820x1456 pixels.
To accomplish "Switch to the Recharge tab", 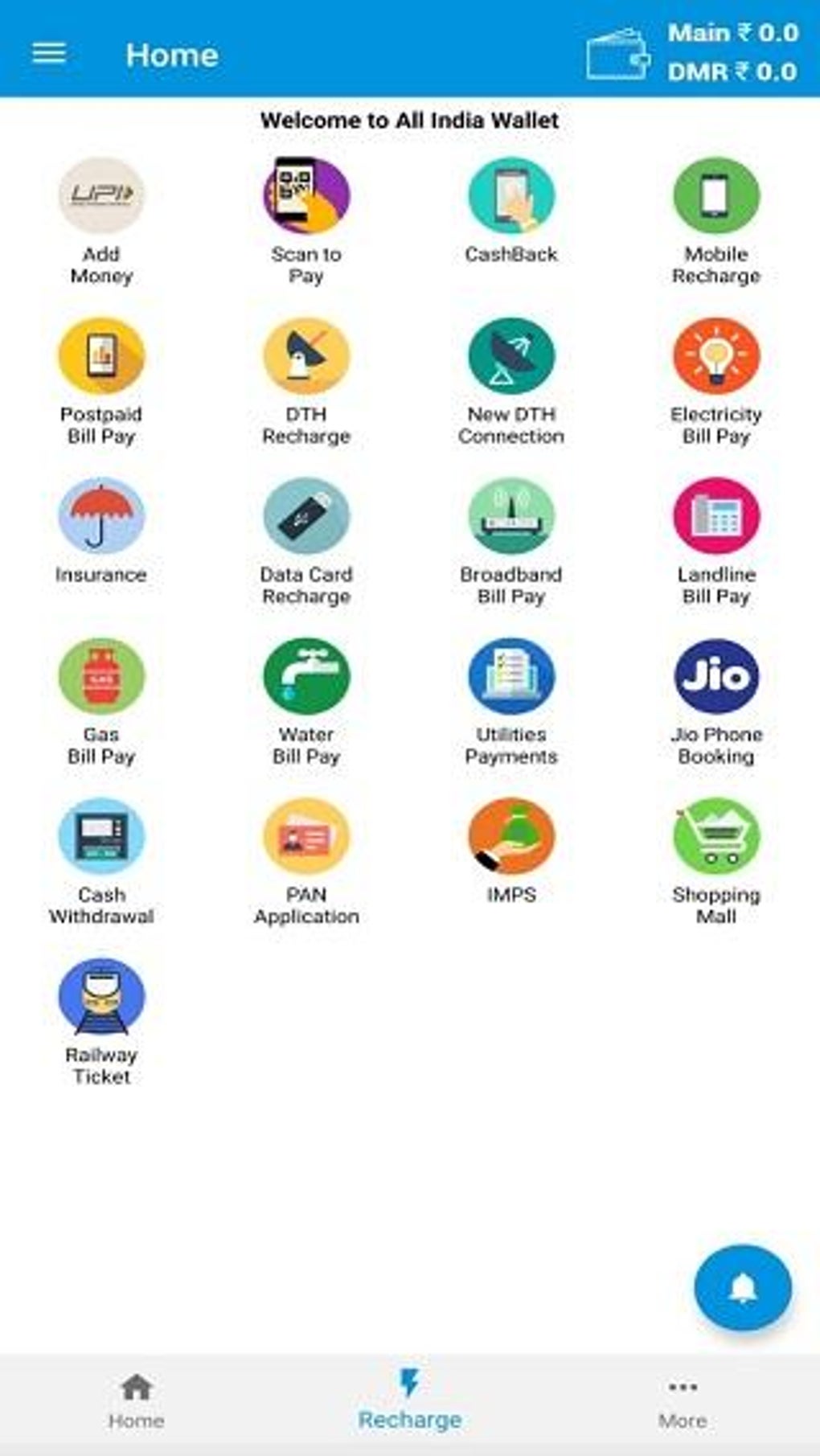I will pyautogui.click(x=409, y=1400).
